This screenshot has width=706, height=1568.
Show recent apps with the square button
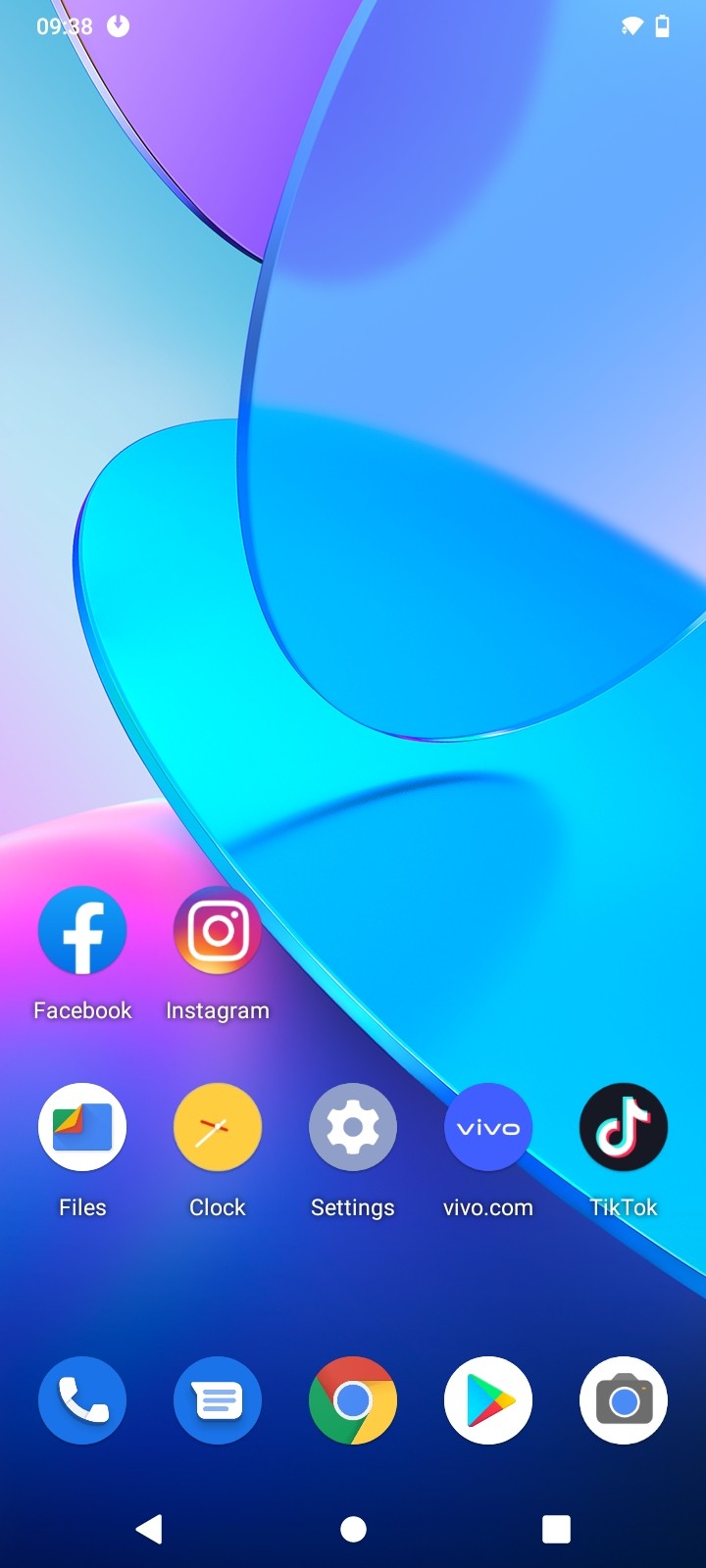coord(556,1529)
